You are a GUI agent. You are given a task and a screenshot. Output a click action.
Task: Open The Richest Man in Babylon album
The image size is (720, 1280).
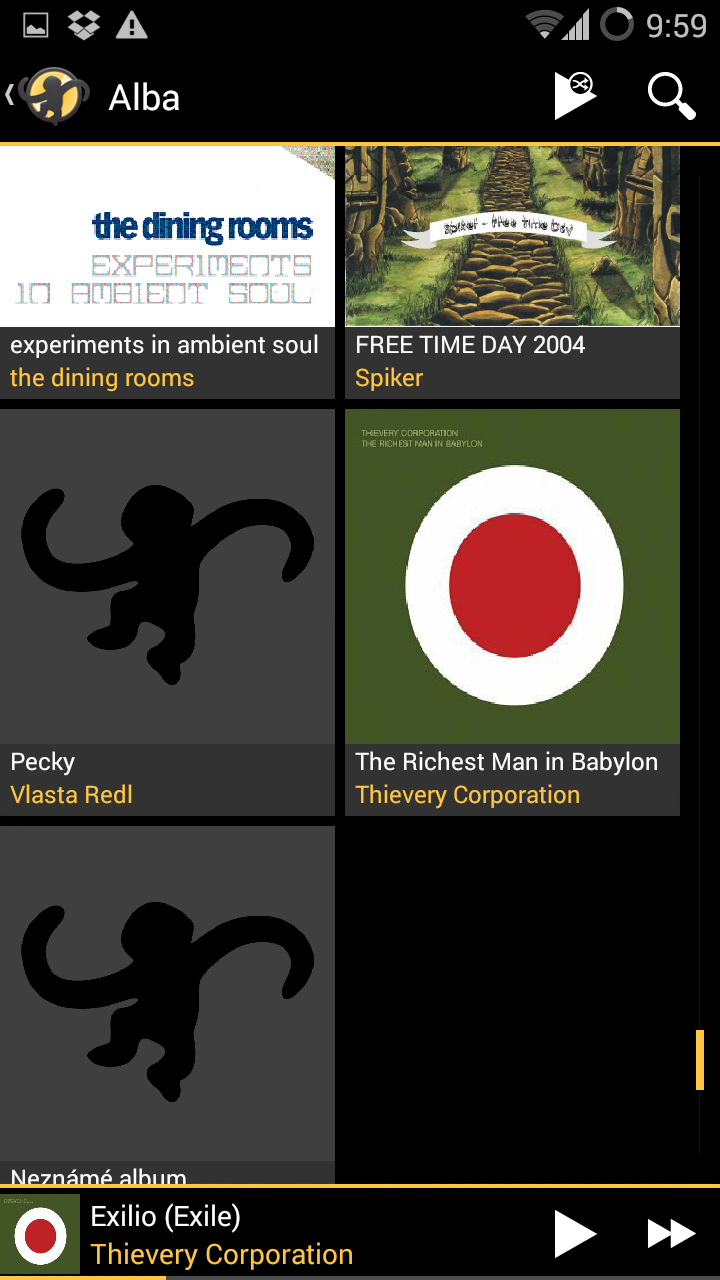click(512, 610)
